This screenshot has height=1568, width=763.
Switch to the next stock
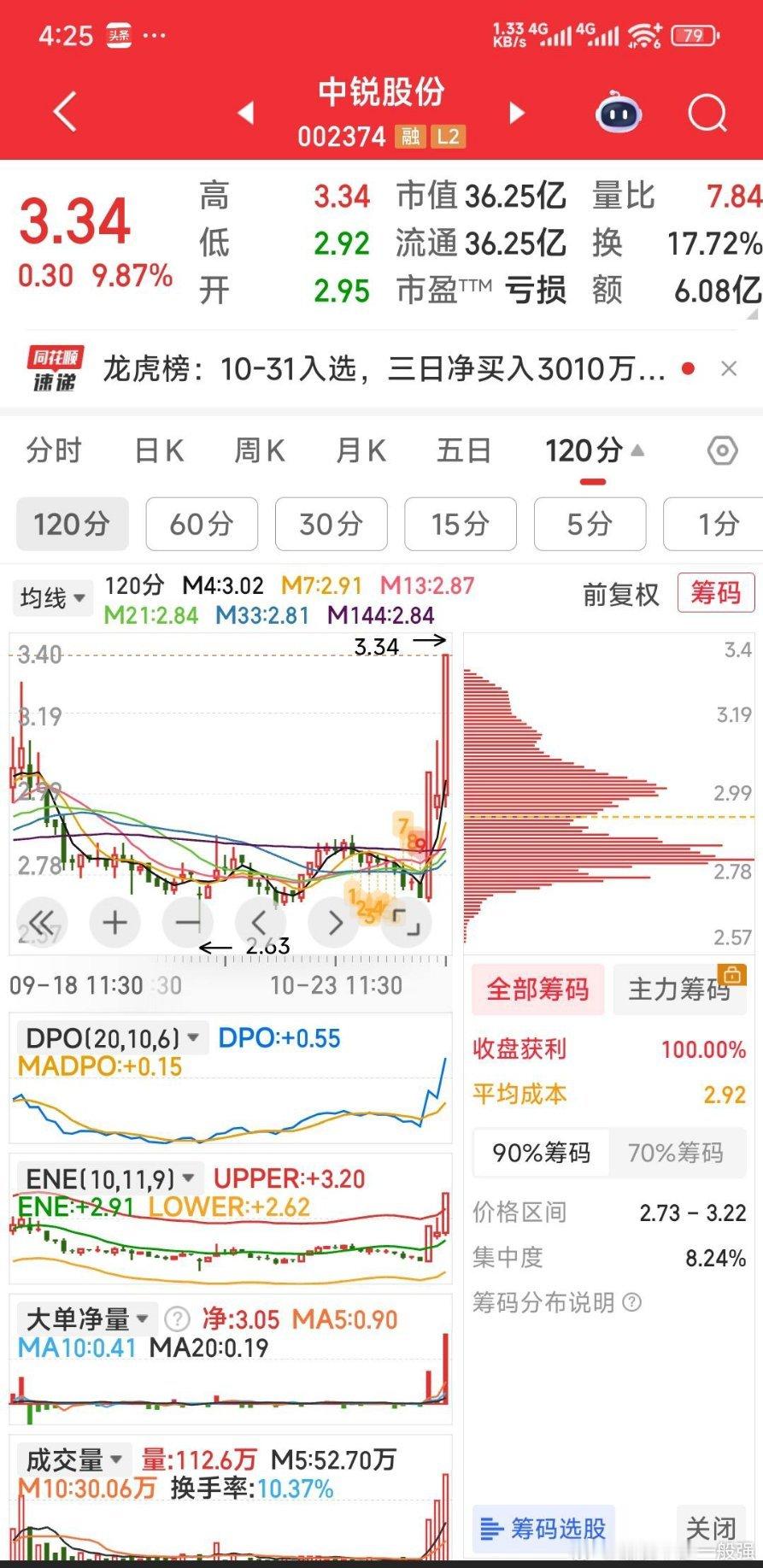pyautogui.click(x=516, y=112)
